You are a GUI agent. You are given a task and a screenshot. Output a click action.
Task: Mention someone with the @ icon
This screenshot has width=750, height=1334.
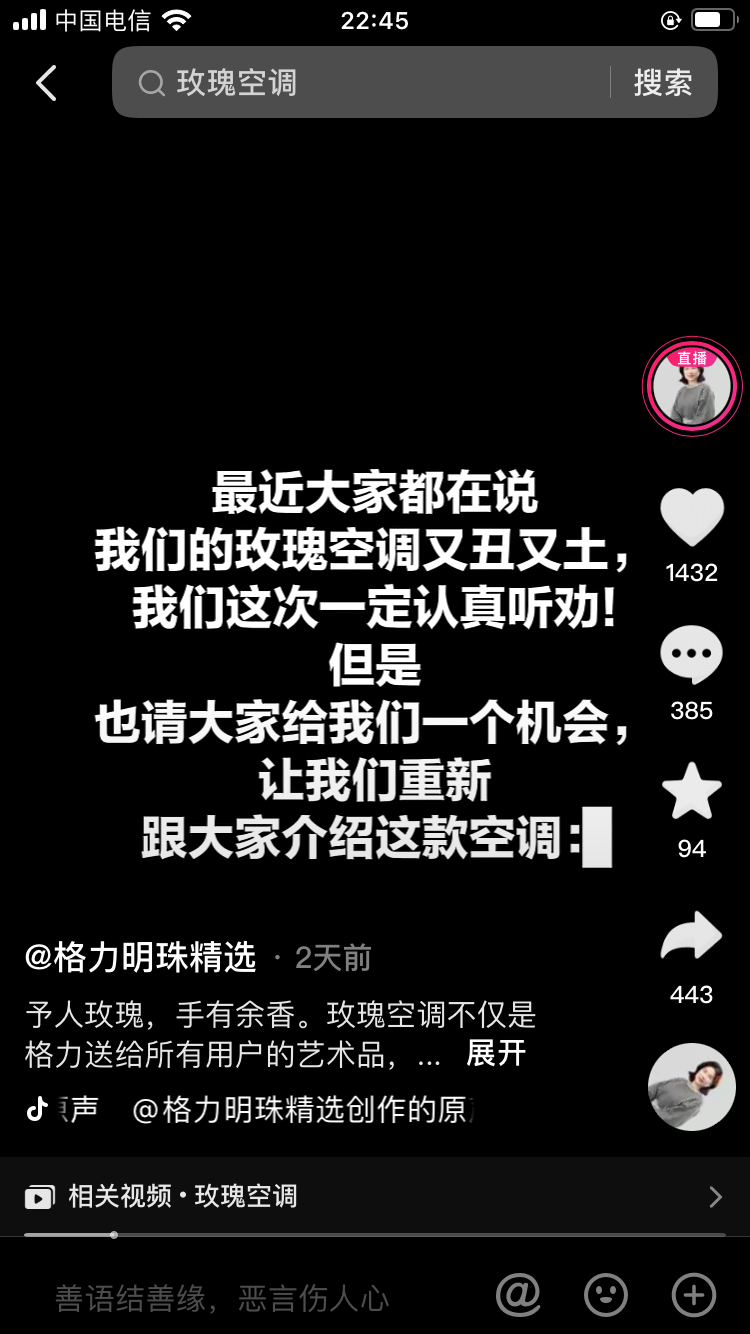[x=518, y=1296]
